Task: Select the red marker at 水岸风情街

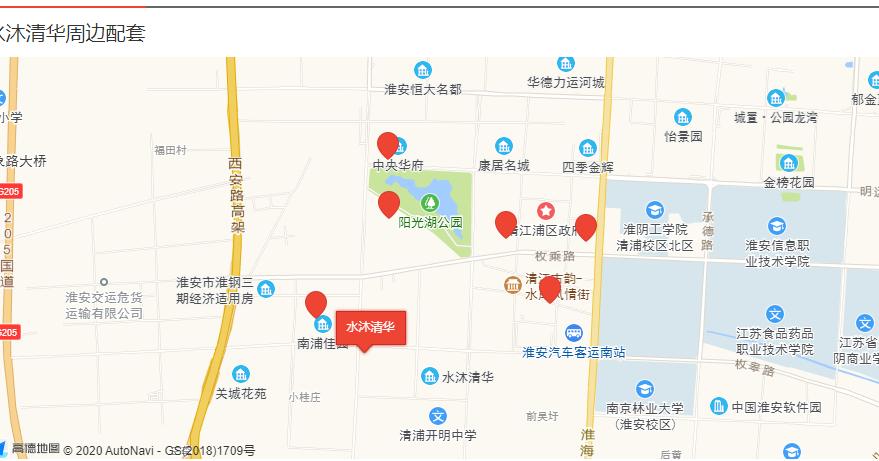Action: pos(549,289)
